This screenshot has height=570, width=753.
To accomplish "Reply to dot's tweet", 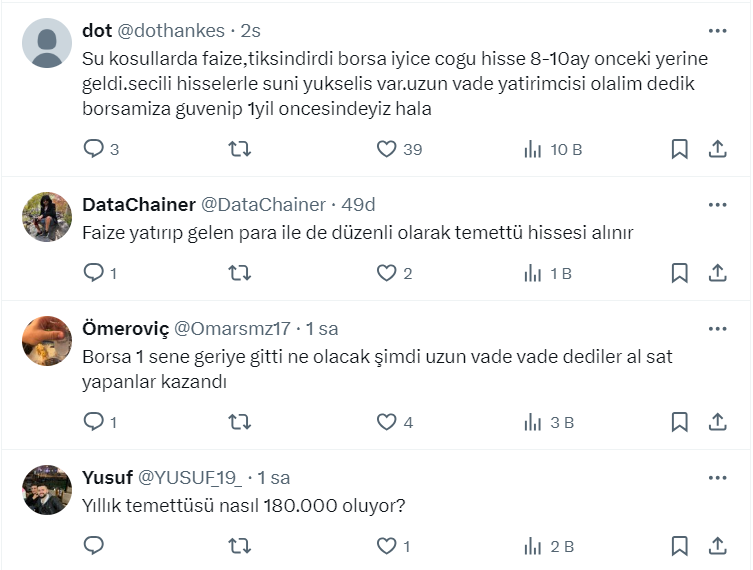I will (x=93, y=149).
